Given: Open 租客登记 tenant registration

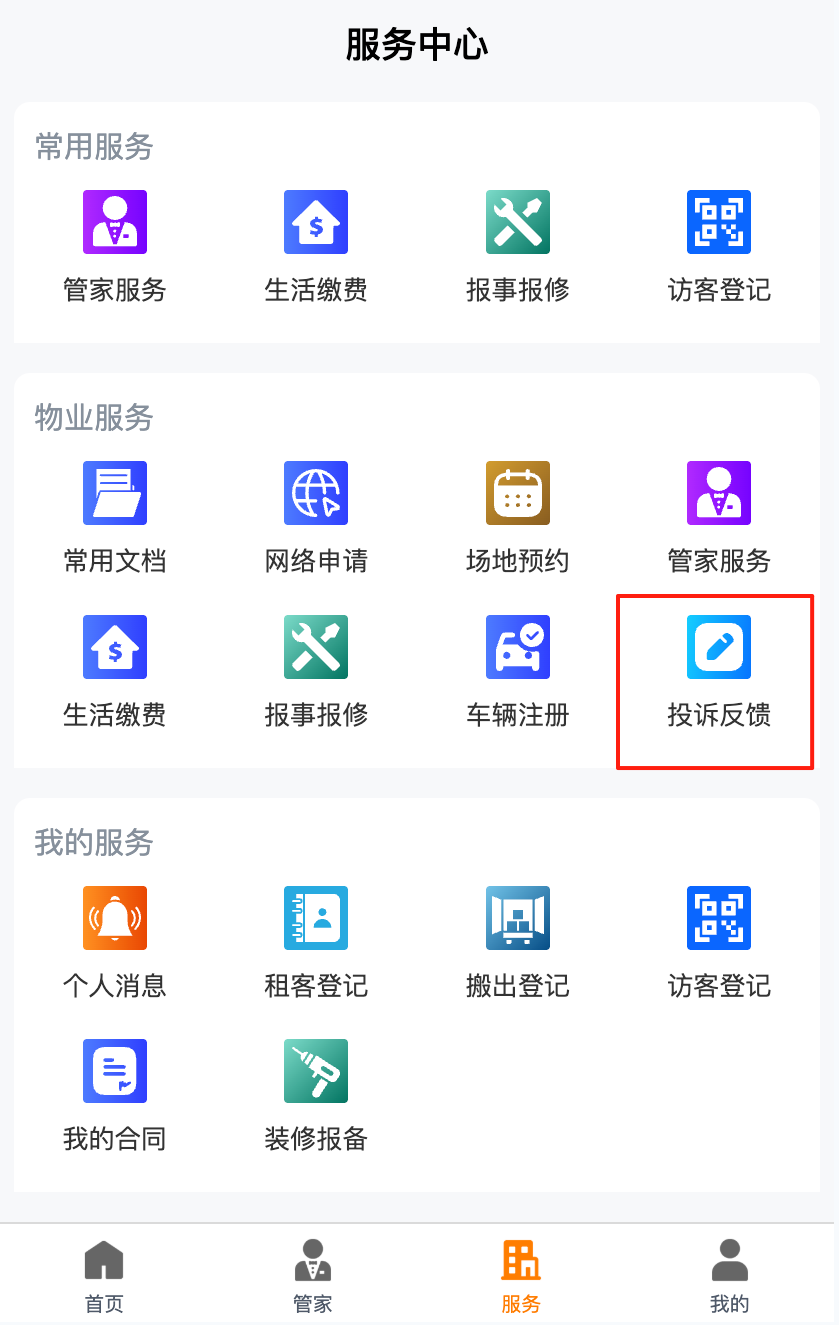Looking at the screenshot, I should pyautogui.click(x=316, y=918).
